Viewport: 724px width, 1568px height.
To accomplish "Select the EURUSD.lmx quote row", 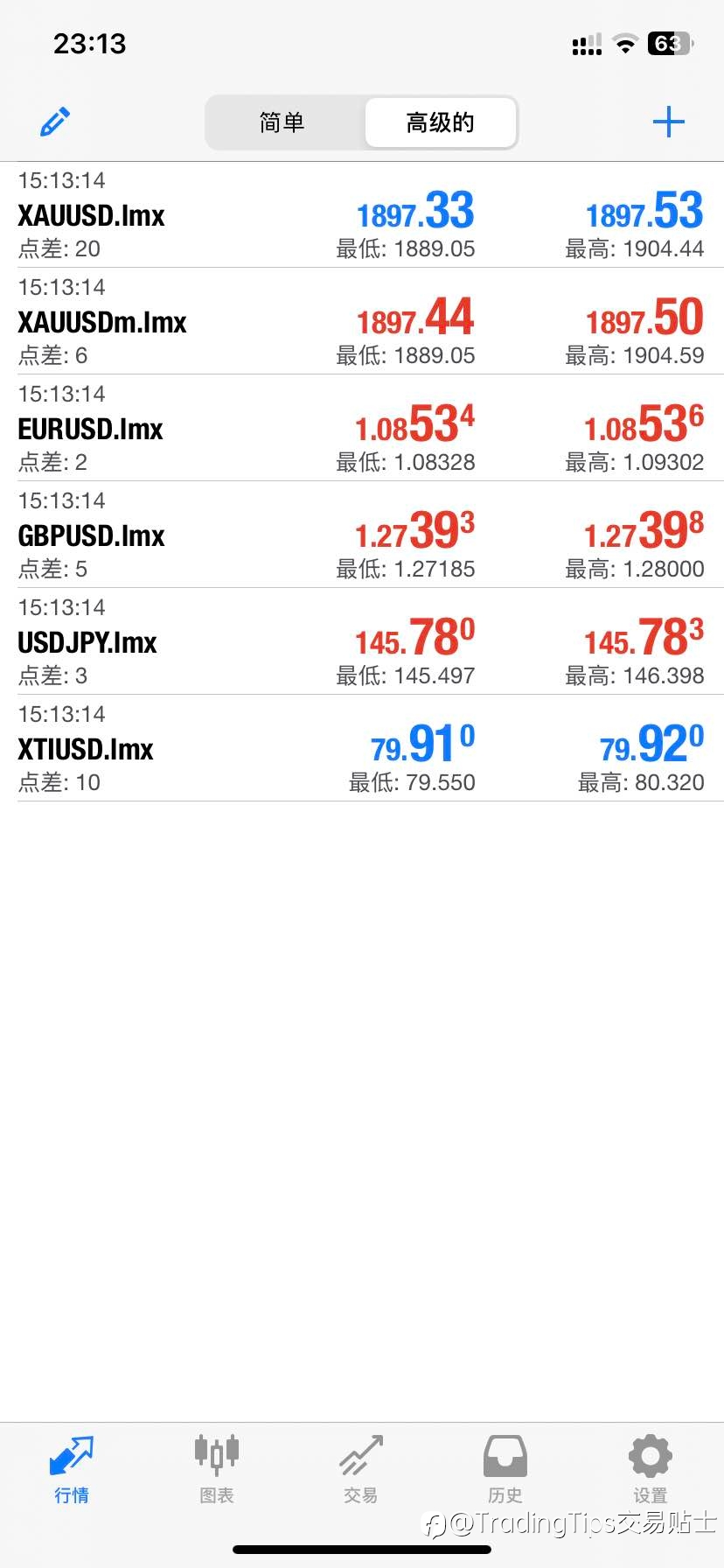I will (x=362, y=428).
